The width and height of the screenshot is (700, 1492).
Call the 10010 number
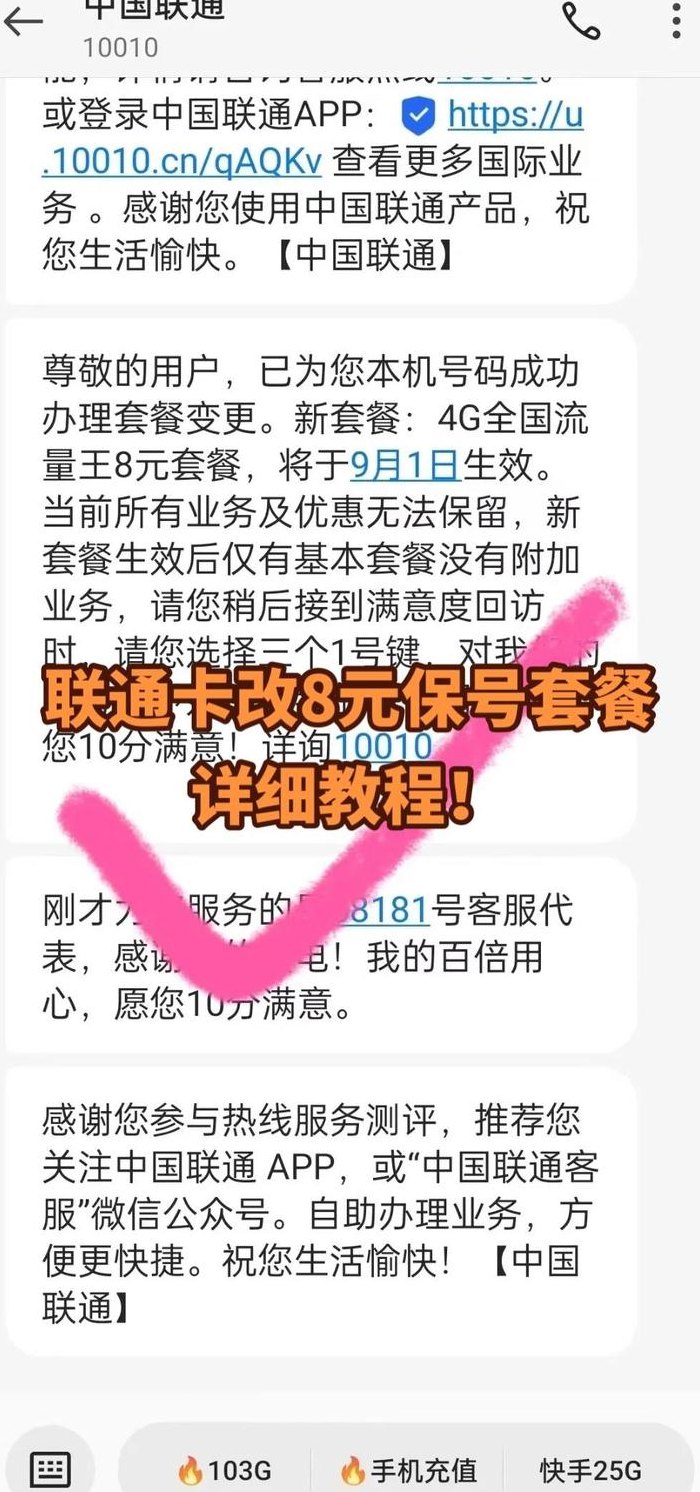(581, 19)
